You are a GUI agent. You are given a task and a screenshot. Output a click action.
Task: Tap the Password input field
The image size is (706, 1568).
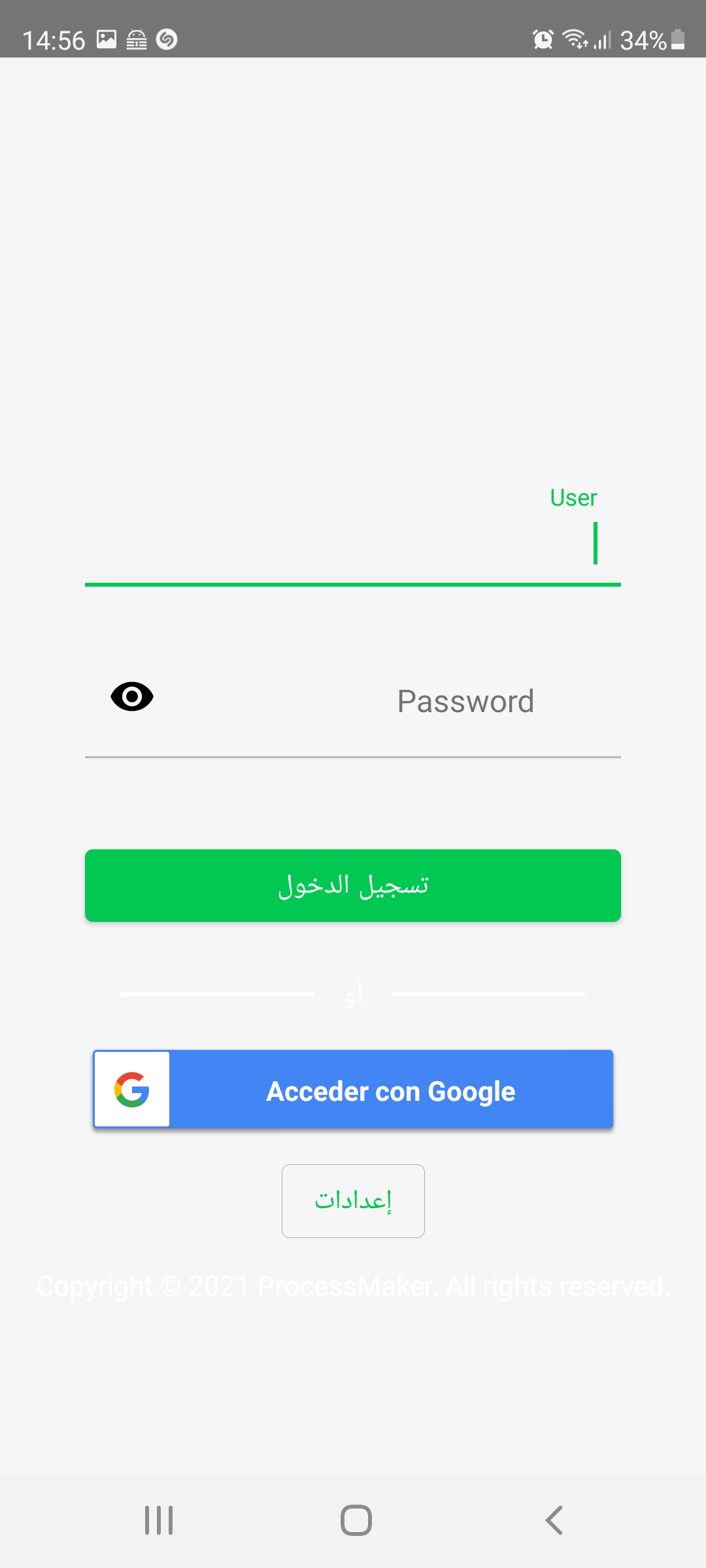click(x=392, y=702)
